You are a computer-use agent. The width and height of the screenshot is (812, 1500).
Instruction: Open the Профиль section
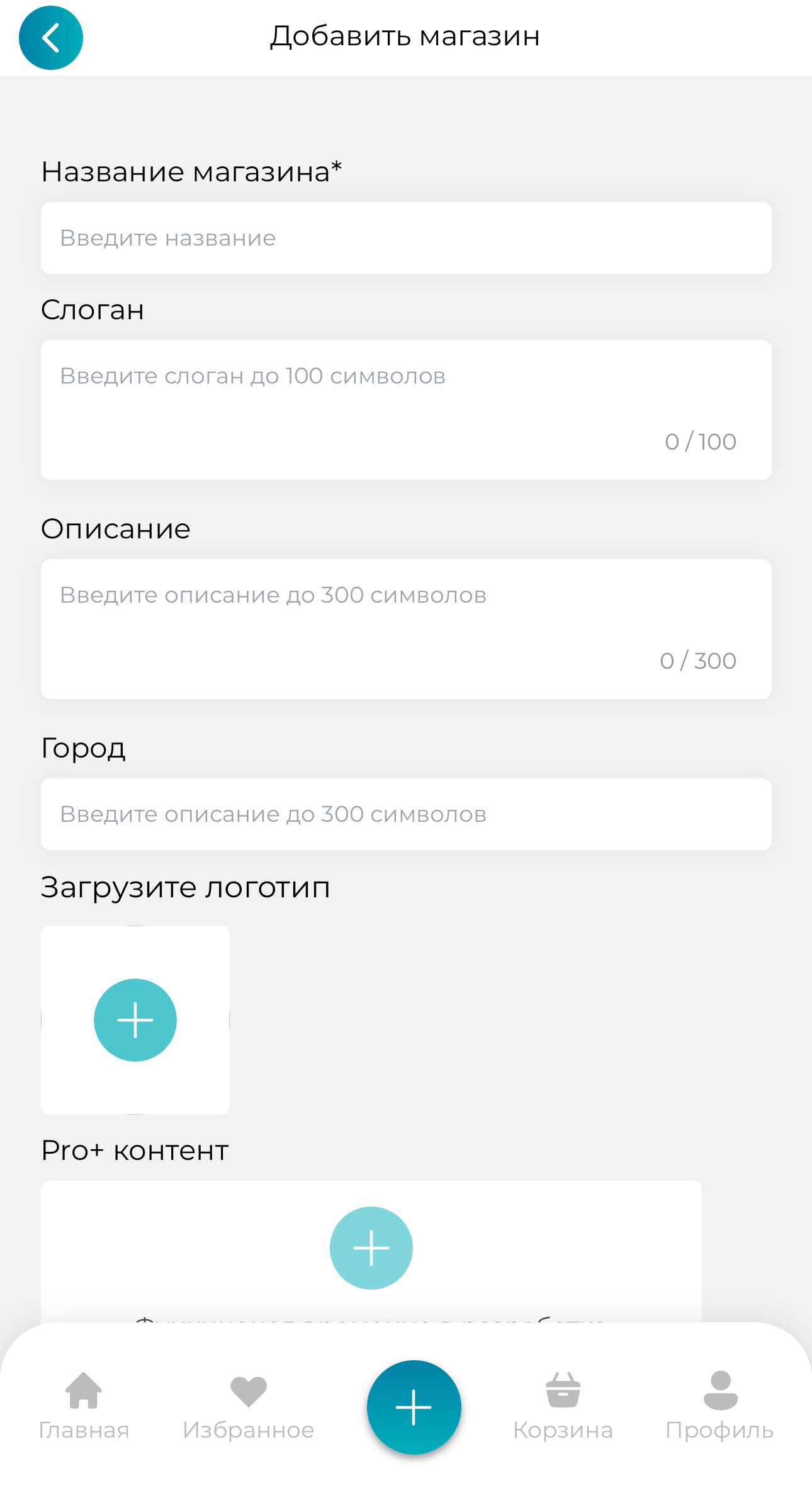(719, 1429)
